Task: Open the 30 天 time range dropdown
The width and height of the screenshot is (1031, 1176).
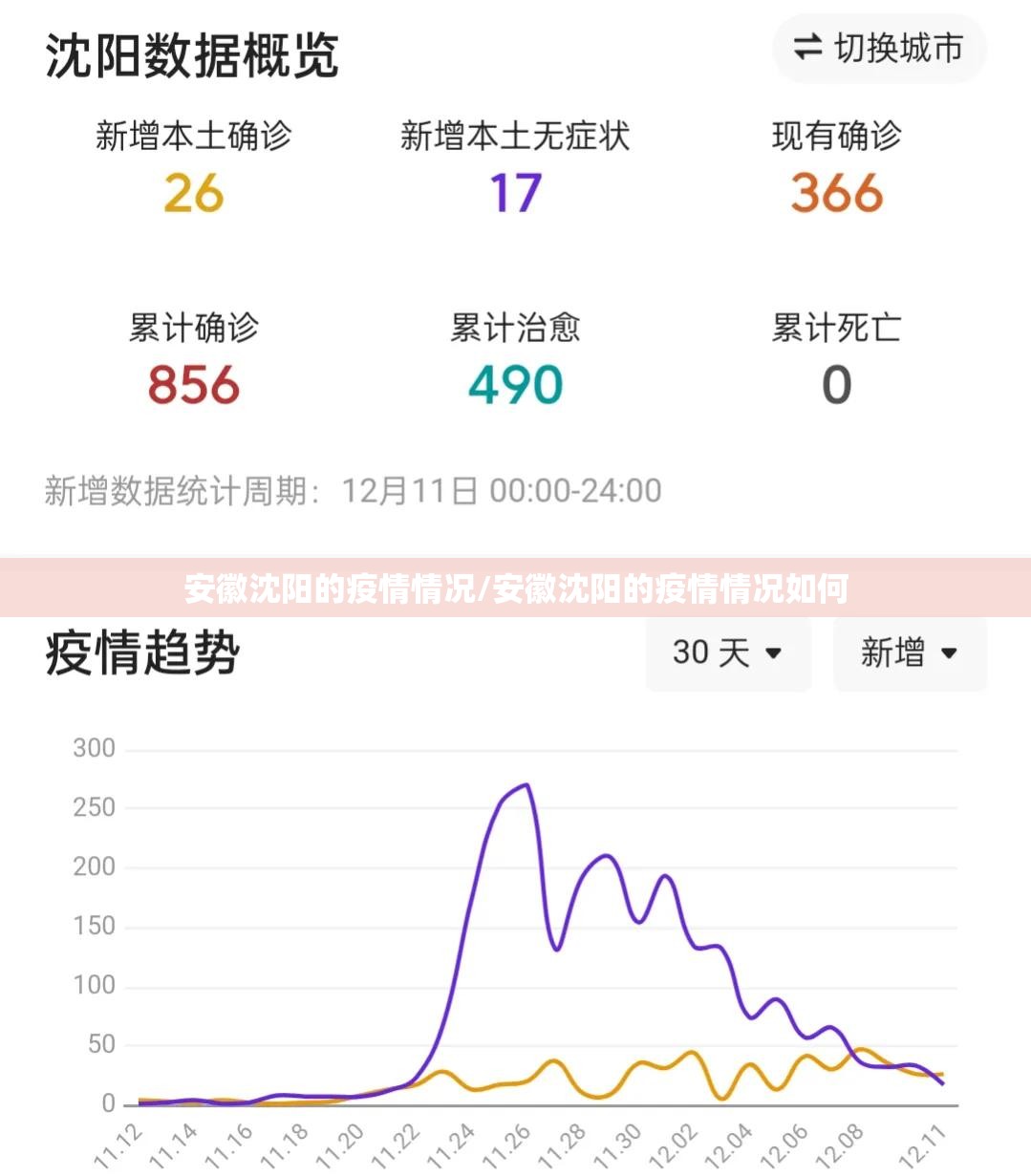Action: 728,653
